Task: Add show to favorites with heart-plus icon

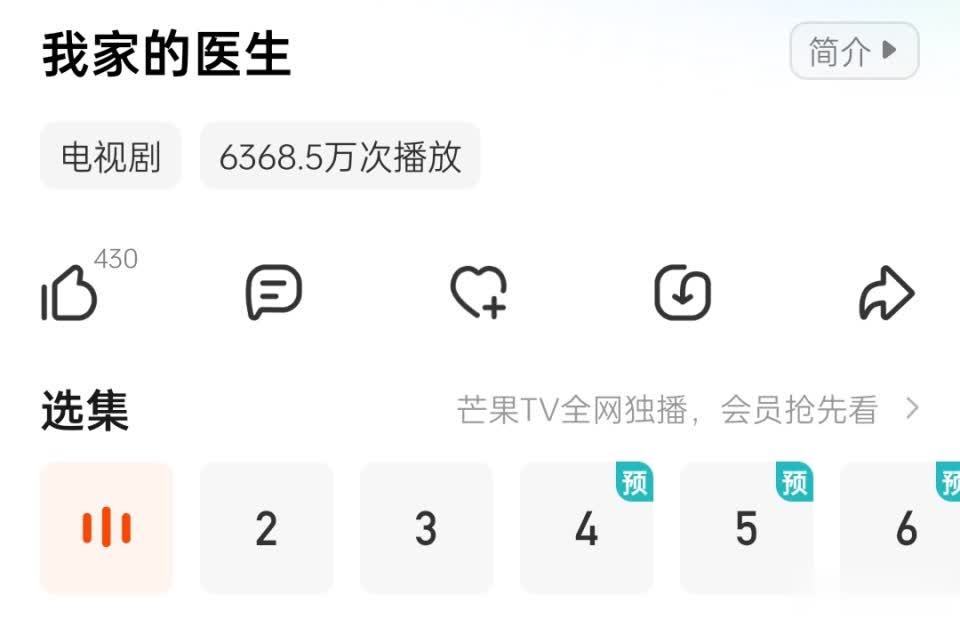Action: 479,293
